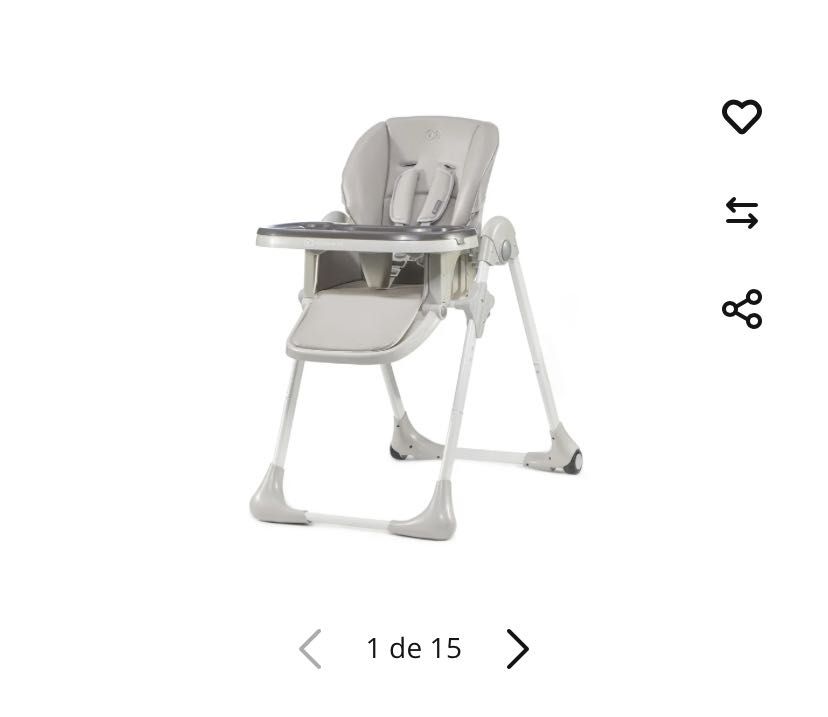Share this product
The image size is (828, 717).
(x=742, y=309)
